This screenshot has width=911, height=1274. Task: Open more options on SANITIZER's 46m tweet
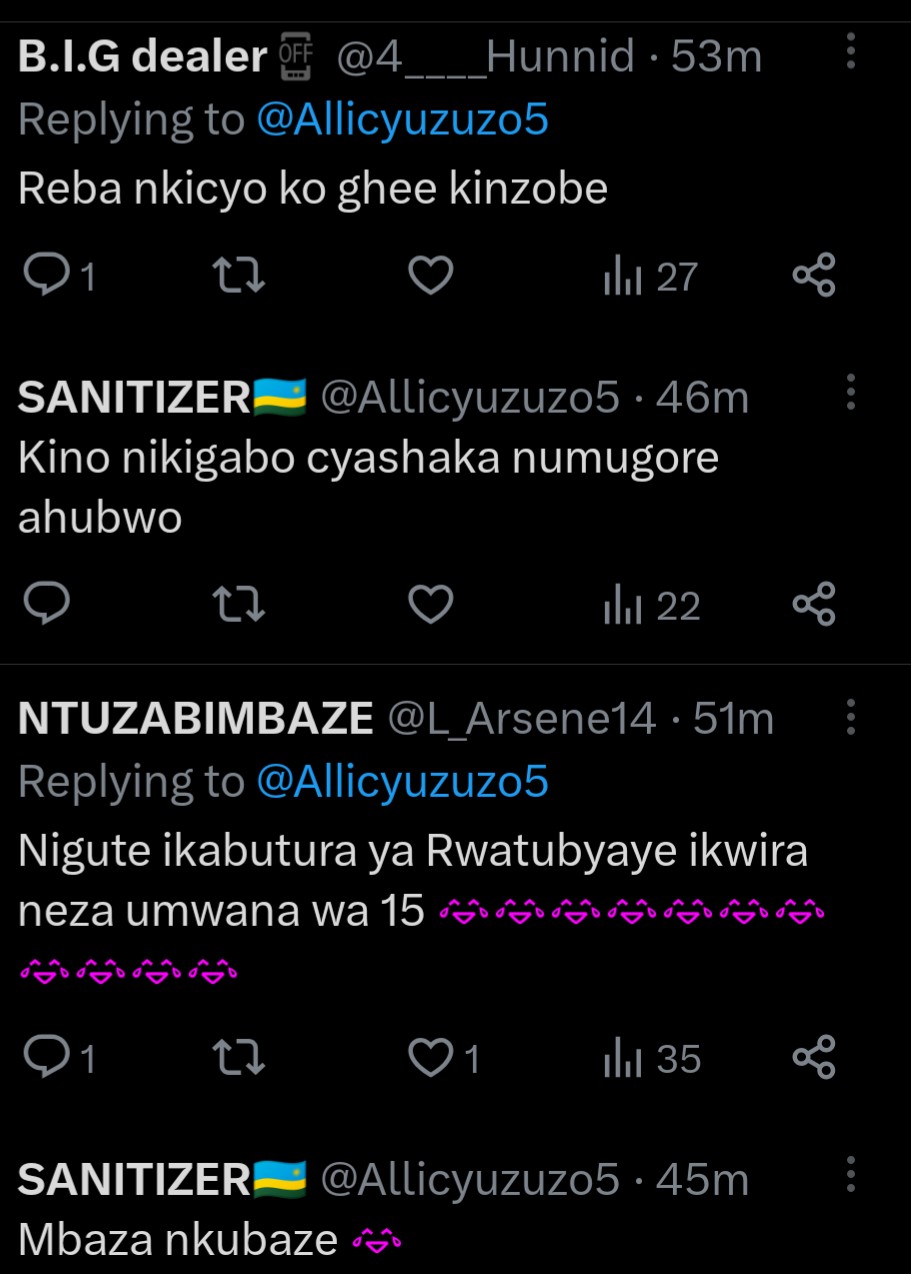click(x=851, y=392)
